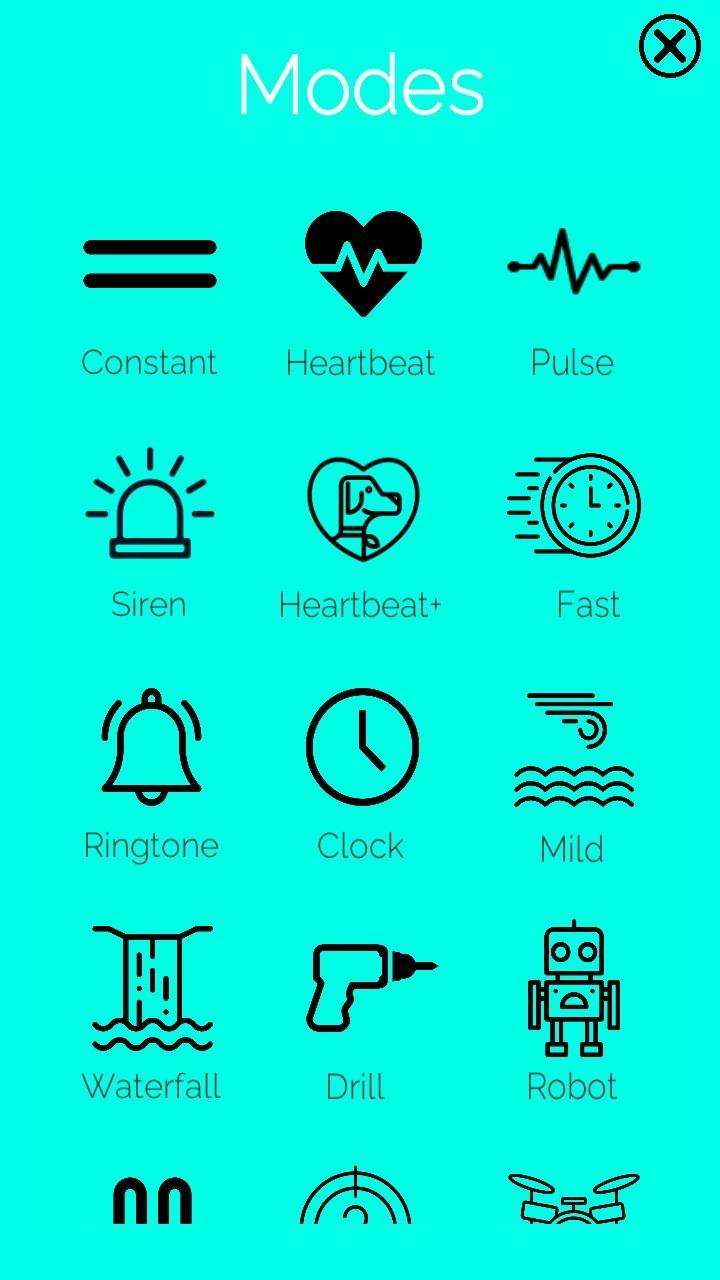Select the Heartbeat mode icon
The height and width of the screenshot is (1280, 720).
[362, 261]
